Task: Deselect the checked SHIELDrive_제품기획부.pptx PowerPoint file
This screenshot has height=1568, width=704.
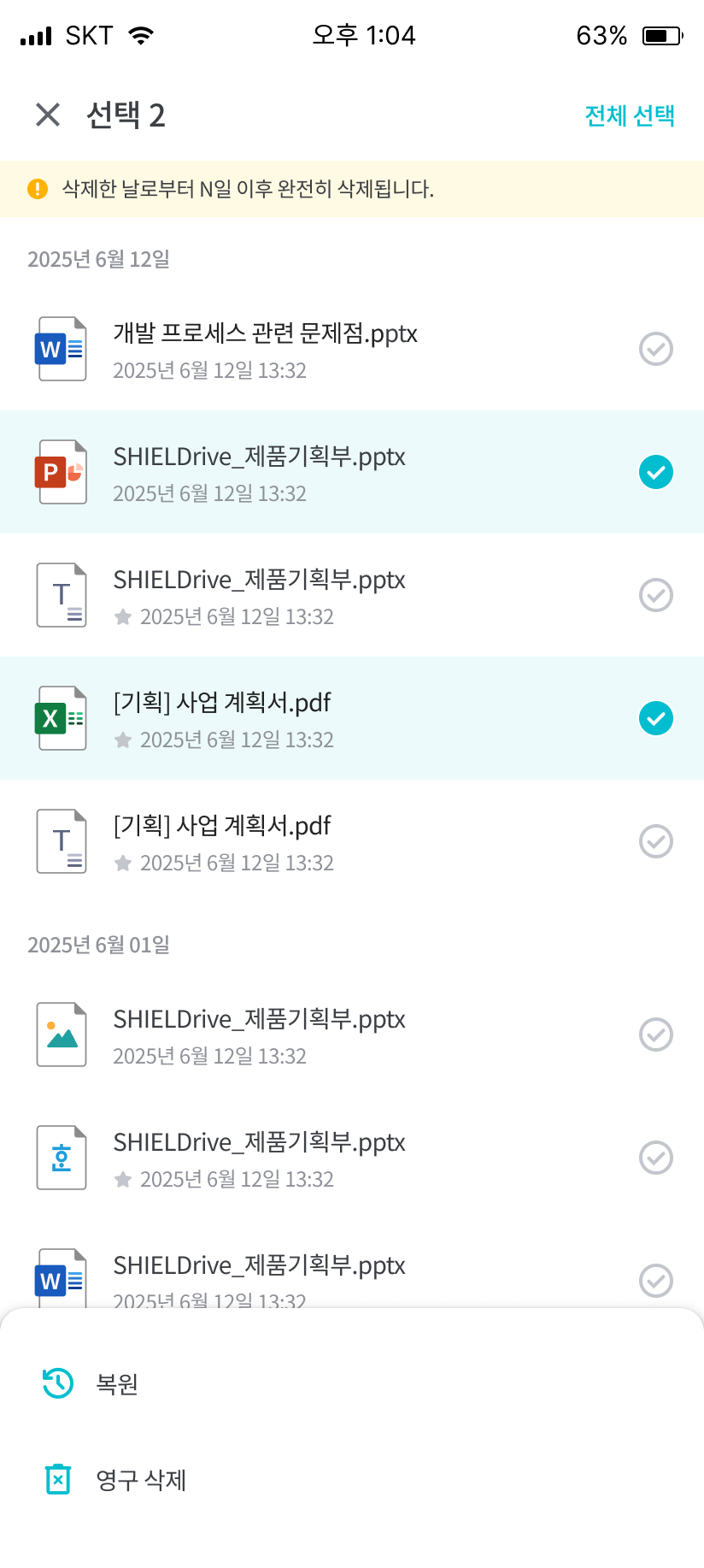Action: [x=656, y=472]
